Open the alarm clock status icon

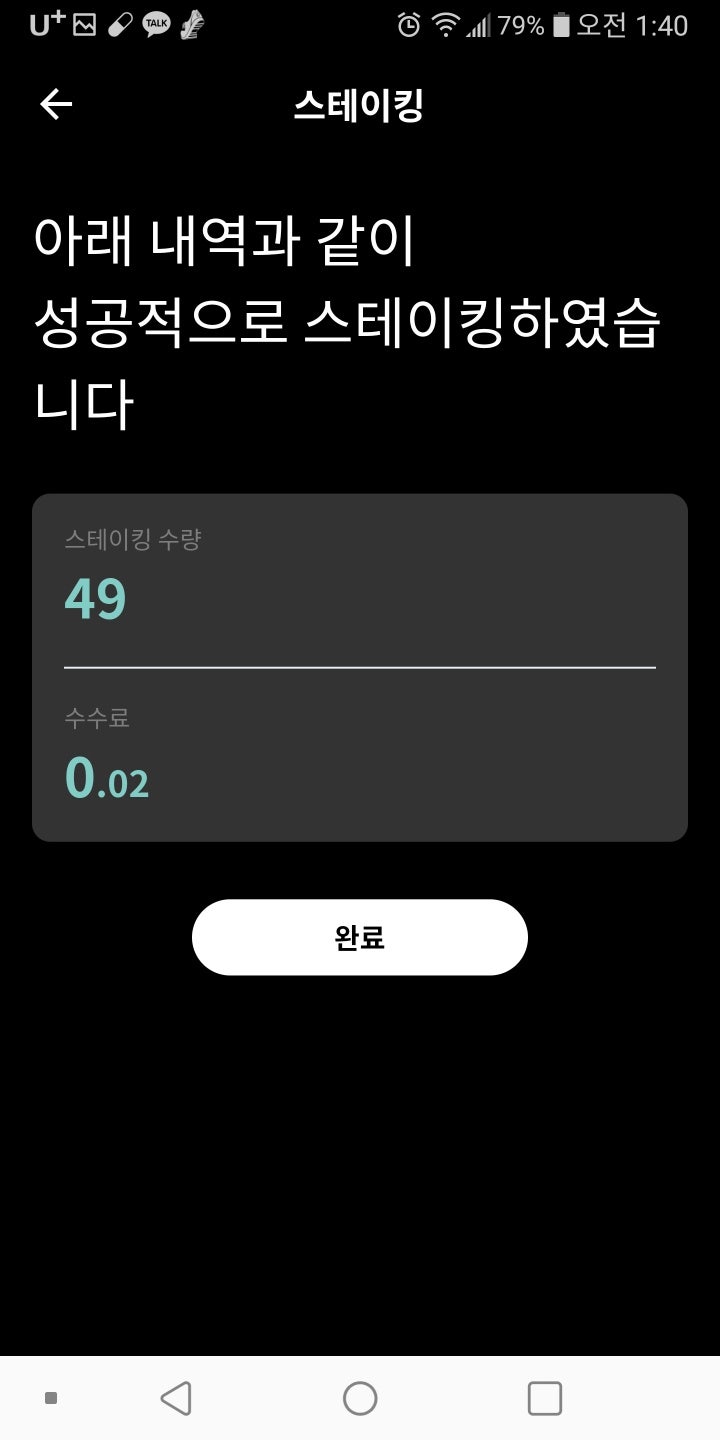tap(410, 25)
